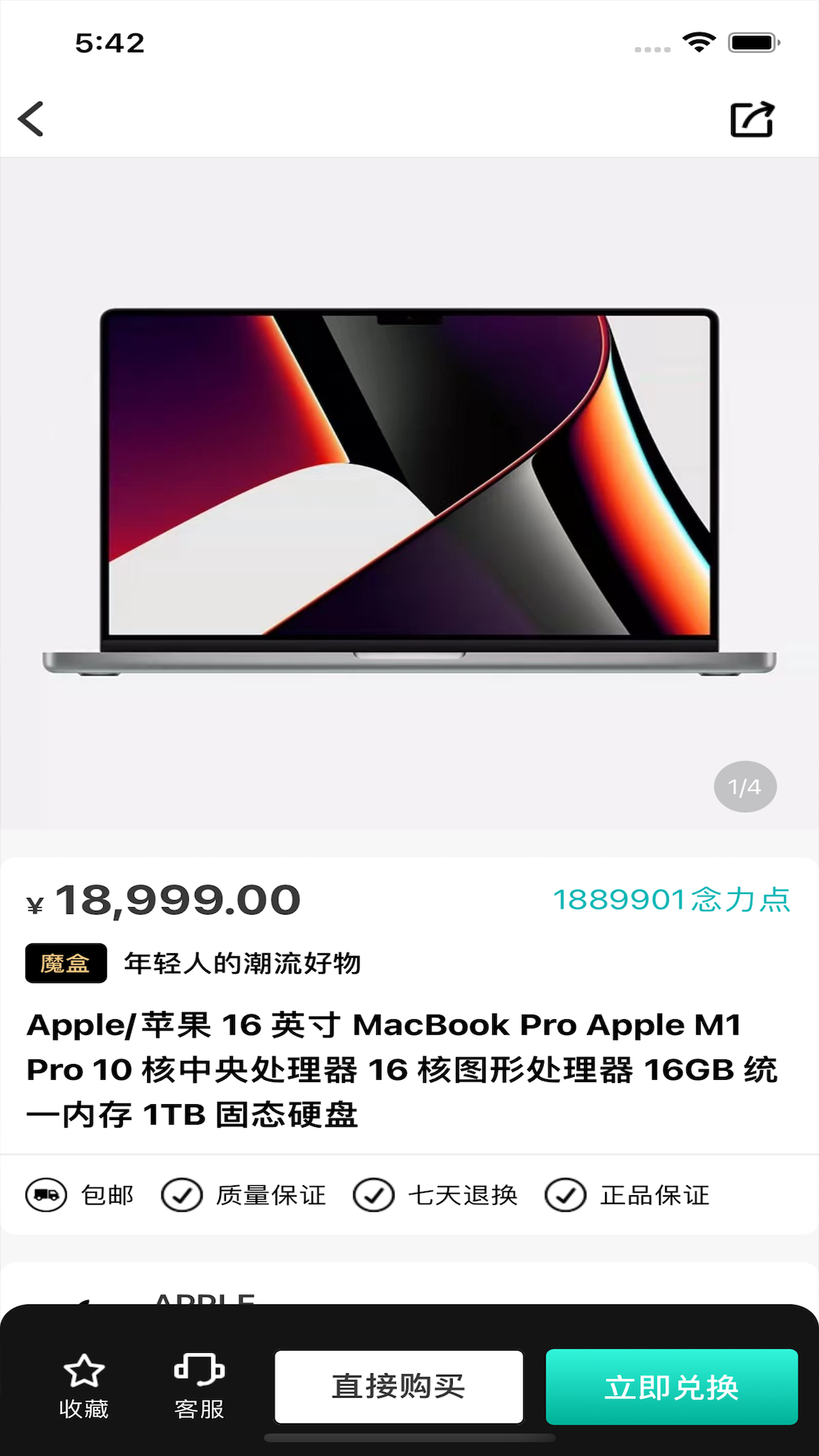Tap the 年轻人的潮流好物 tagline
Viewport: 819px width, 1456px height.
(x=244, y=962)
